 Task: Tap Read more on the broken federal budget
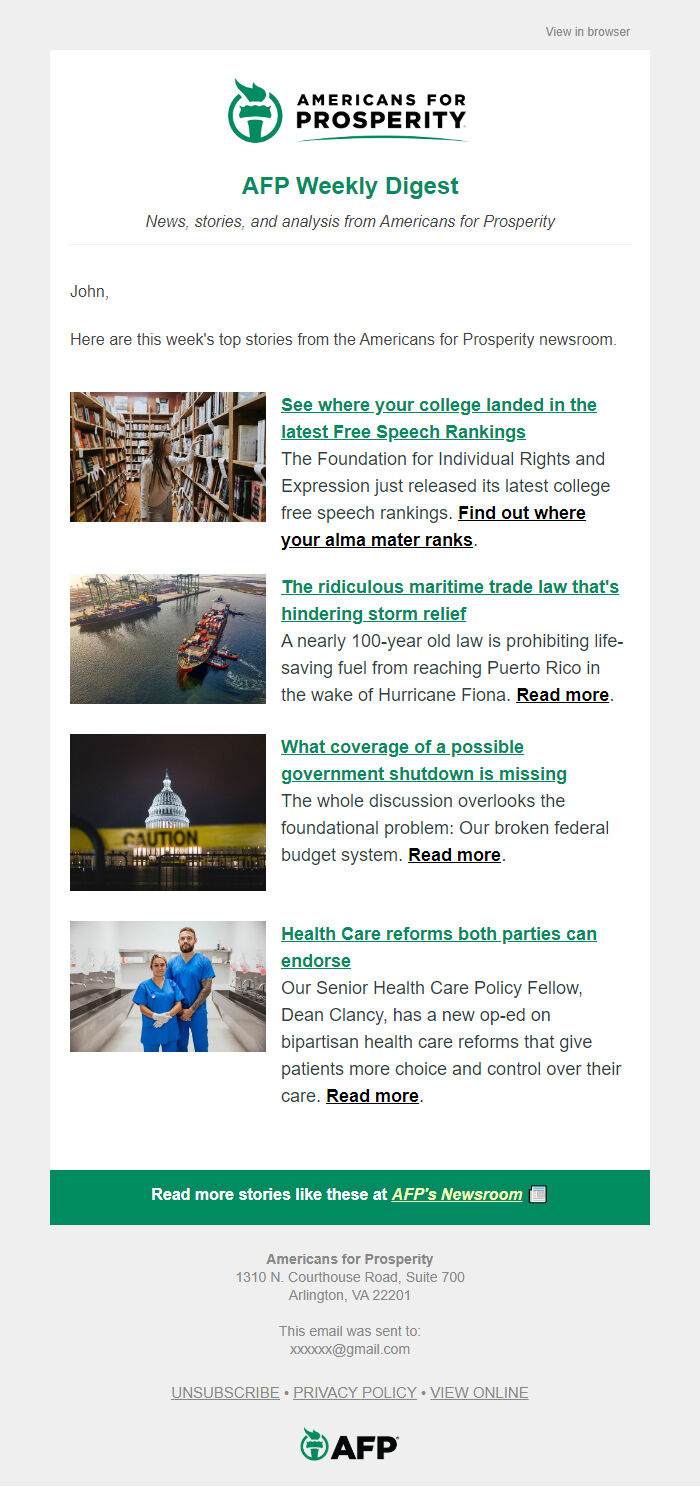pyautogui.click(x=454, y=855)
